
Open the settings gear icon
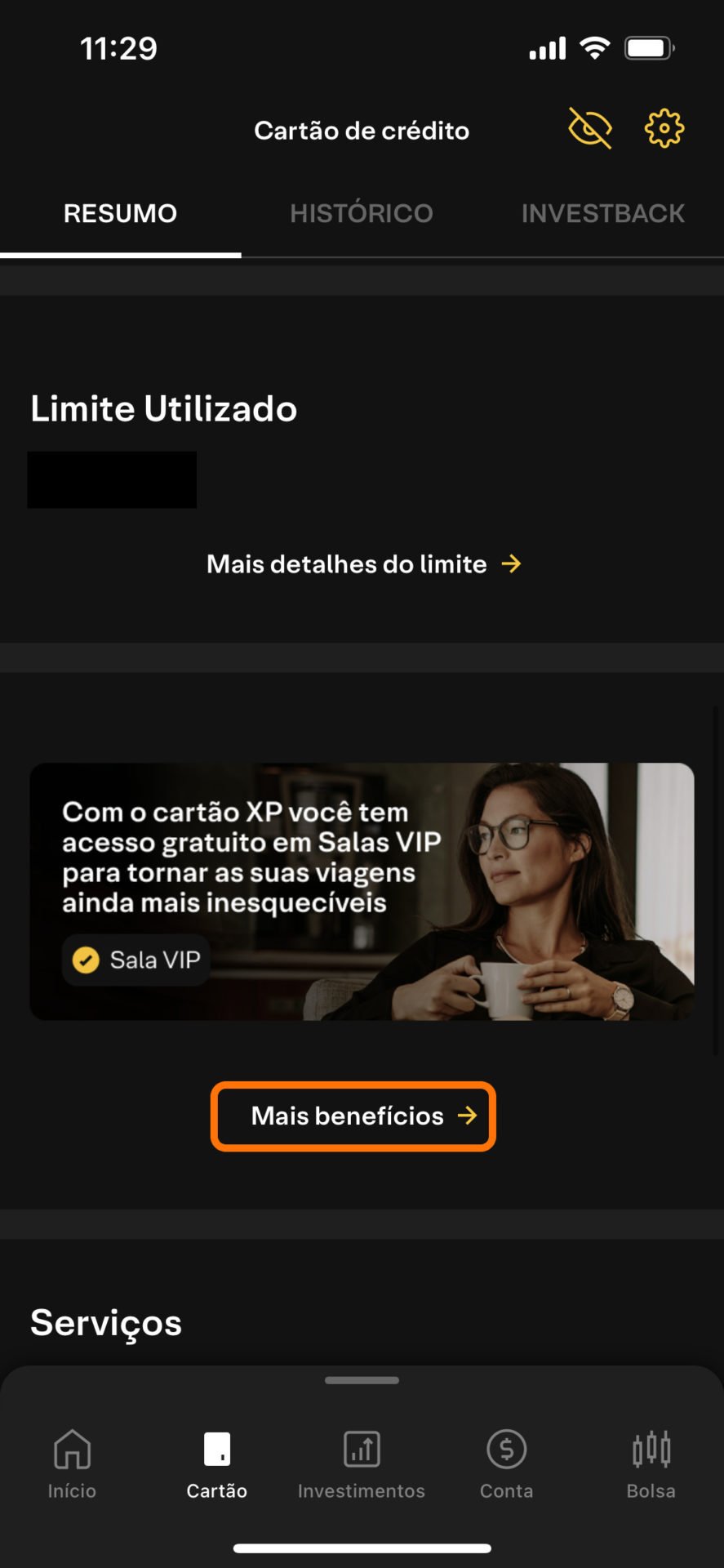(x=664, y=128)
